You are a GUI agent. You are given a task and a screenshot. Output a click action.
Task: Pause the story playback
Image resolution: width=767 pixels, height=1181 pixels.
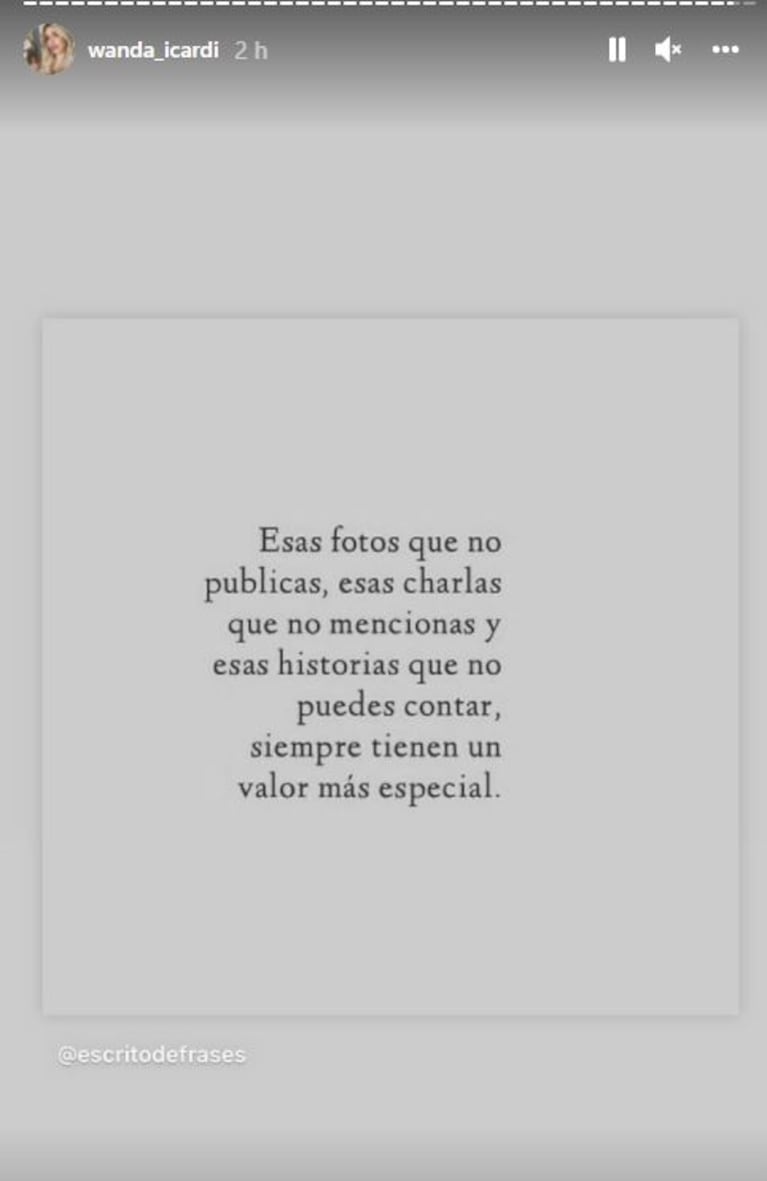617,49
